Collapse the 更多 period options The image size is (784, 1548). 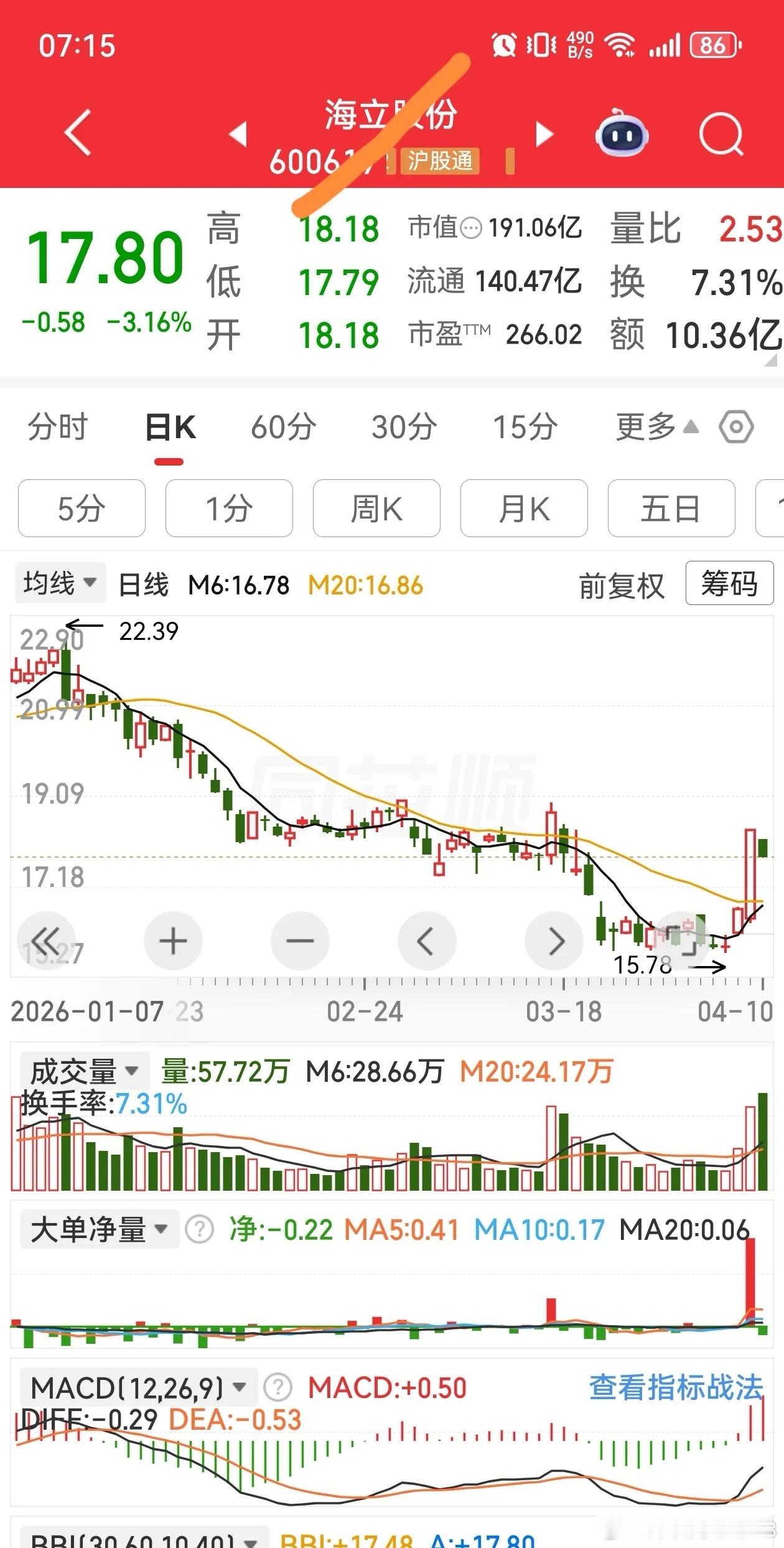[657, 427]
